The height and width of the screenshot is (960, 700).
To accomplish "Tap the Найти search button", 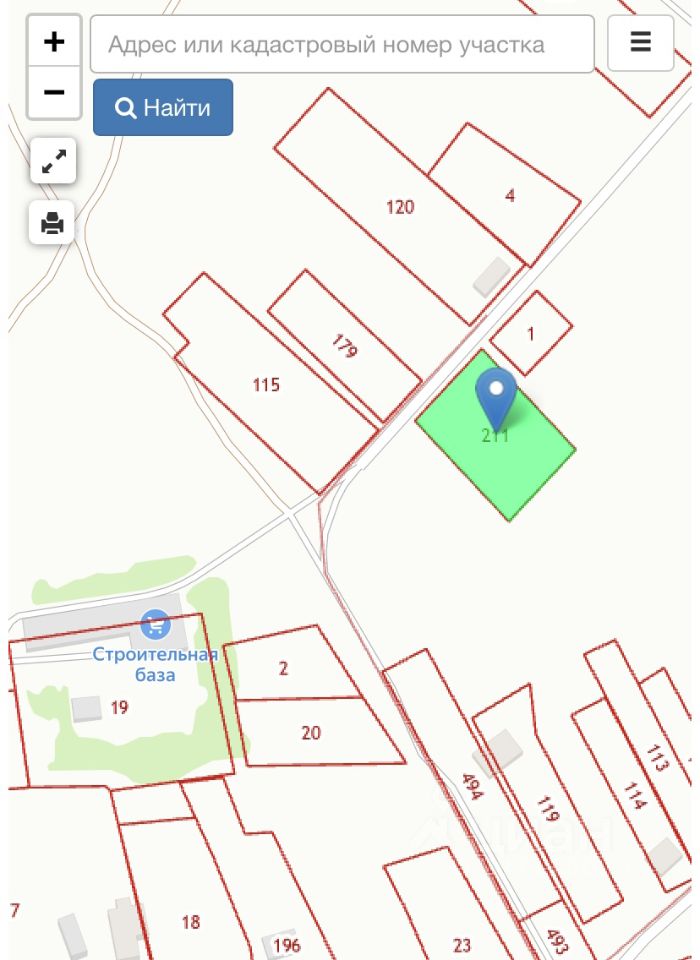I will point(163,107).
